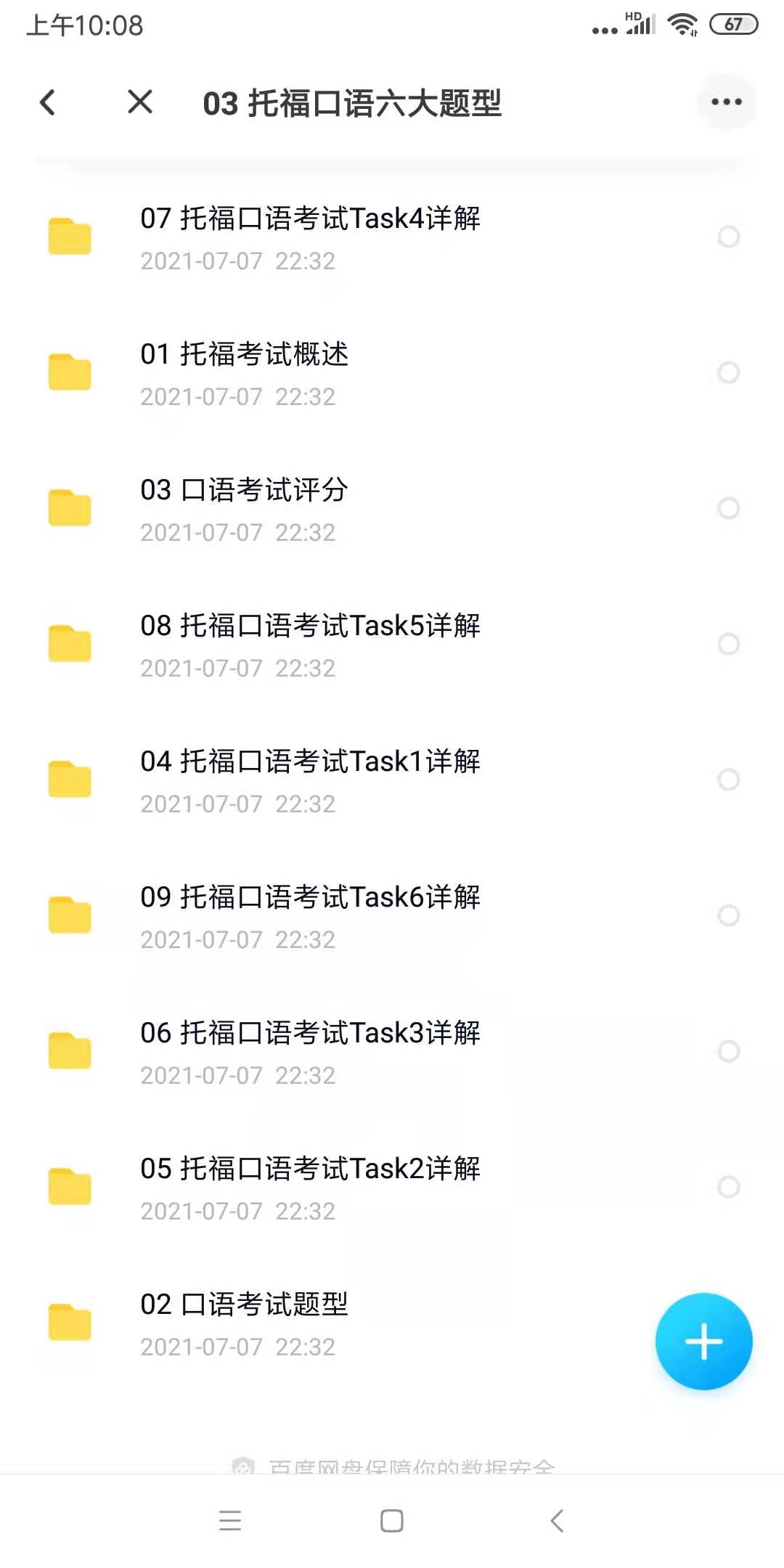Close the folder view with the X
The height and width of the screenshot is (1568, 784).
[x=140, y=102]
